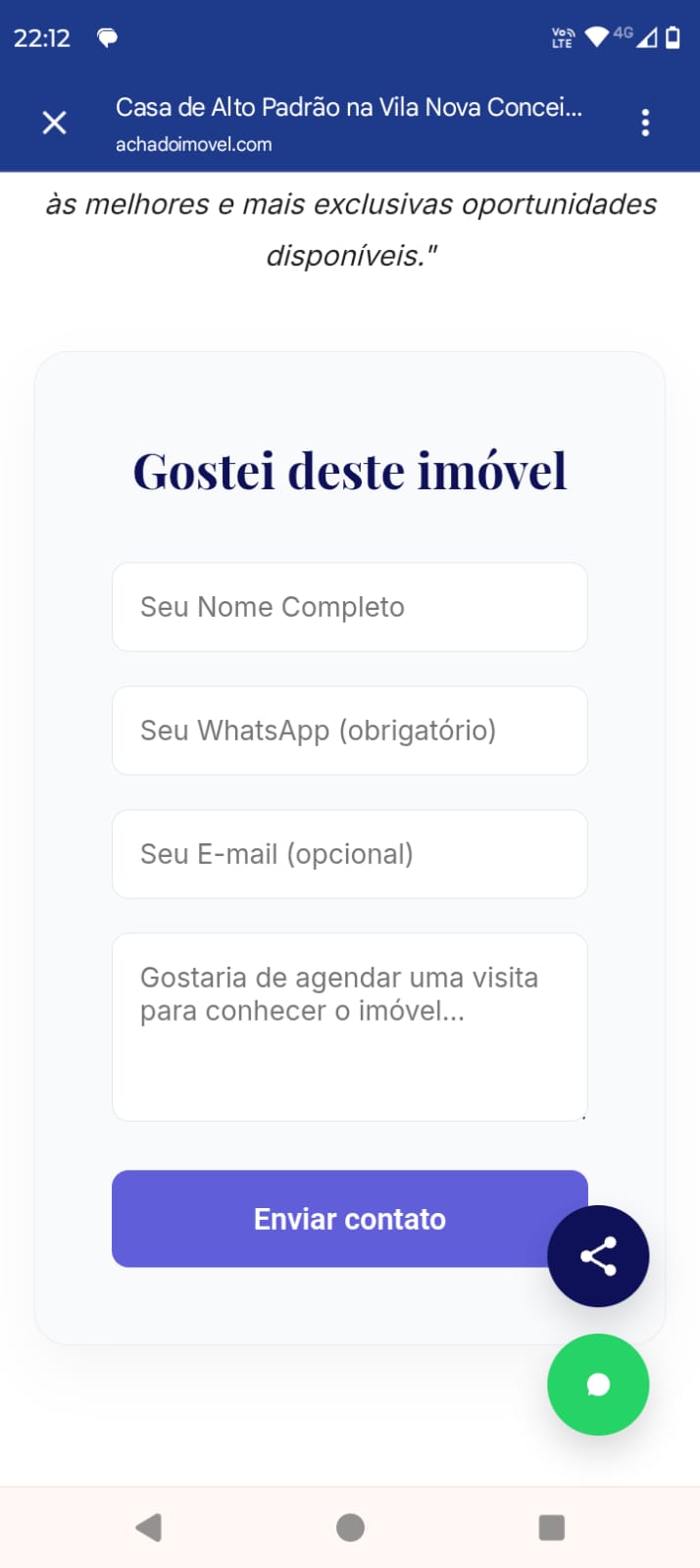The width and height of the screenshot is (700, 1568).
Task: Close the browser custom tab
Action: [55, 123]
